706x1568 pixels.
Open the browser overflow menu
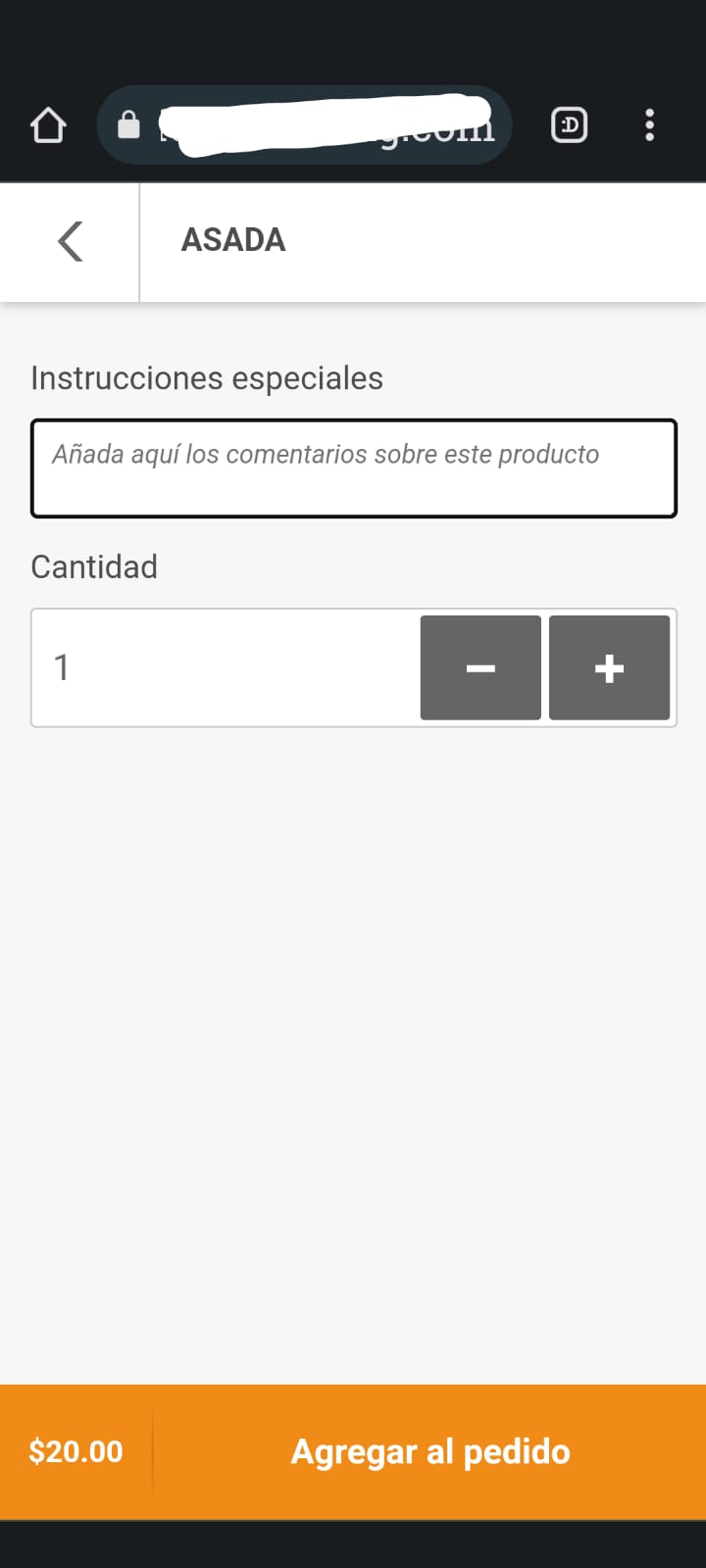pyautogui.click(x=649, y=125)
